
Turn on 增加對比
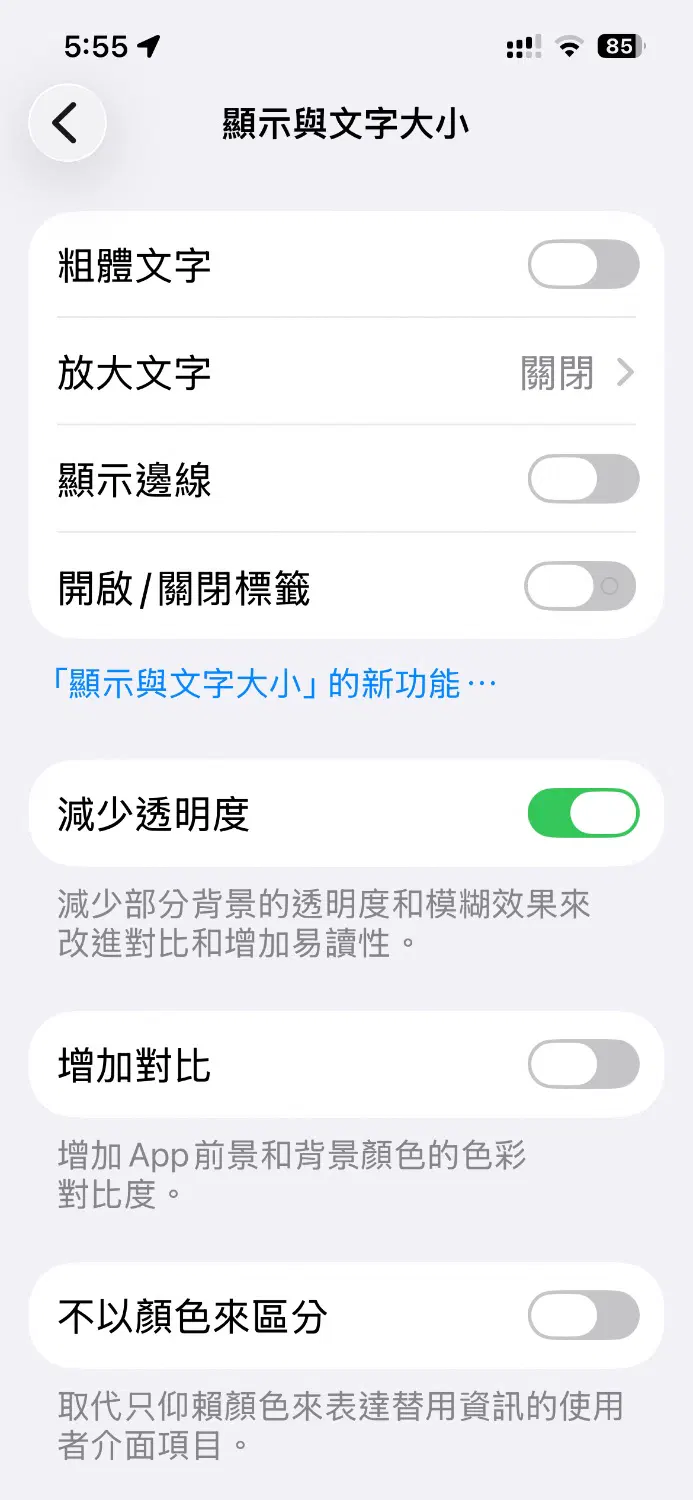click(x=582, y=1064)
